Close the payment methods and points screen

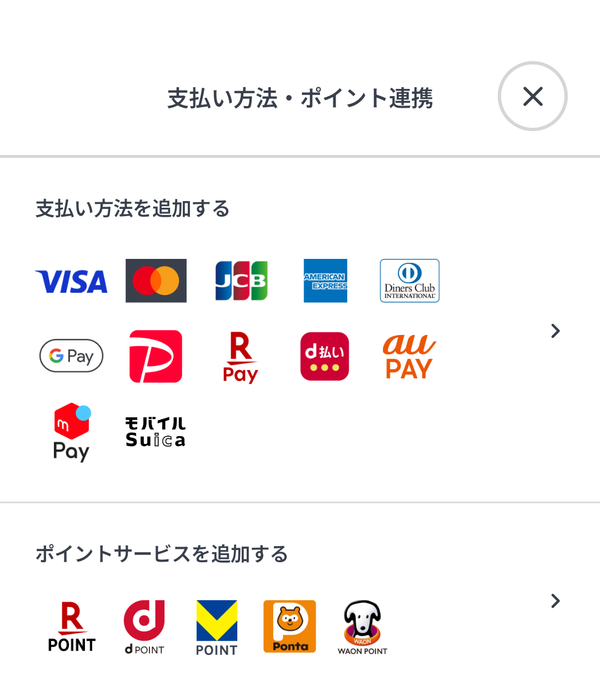533,96
